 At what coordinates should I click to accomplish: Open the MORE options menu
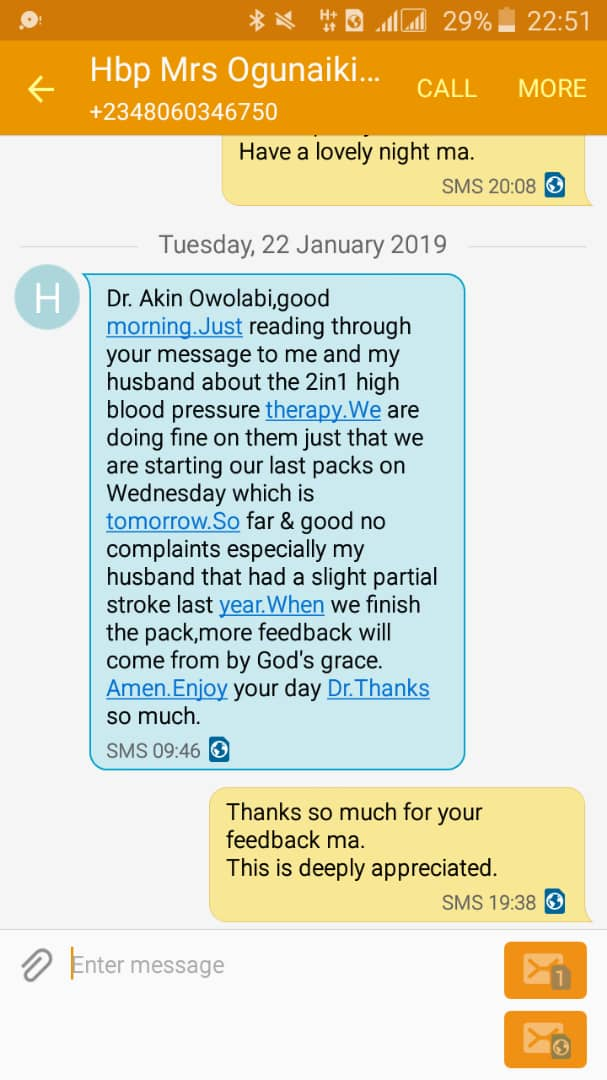pos(551,88)
